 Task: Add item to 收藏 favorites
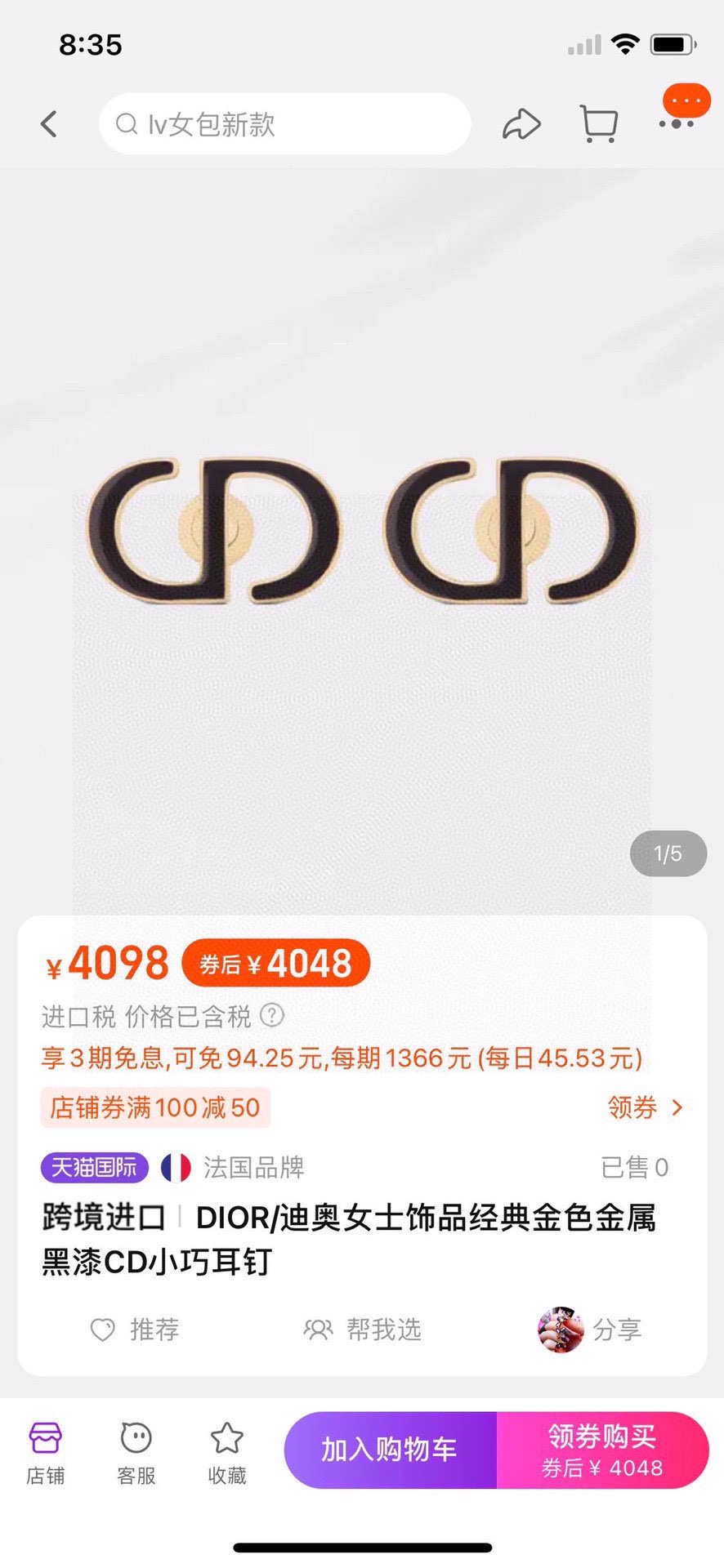tap(227, 1452)
